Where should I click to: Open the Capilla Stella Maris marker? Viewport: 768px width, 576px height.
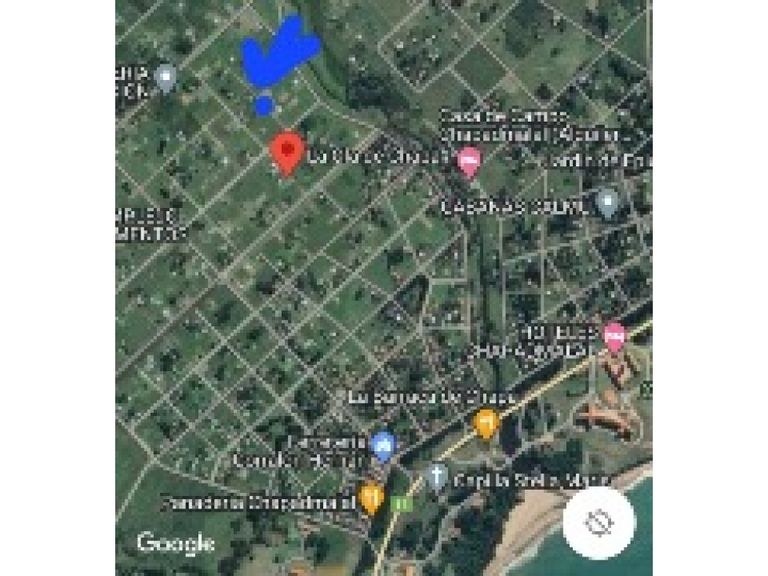click(436, 475)
